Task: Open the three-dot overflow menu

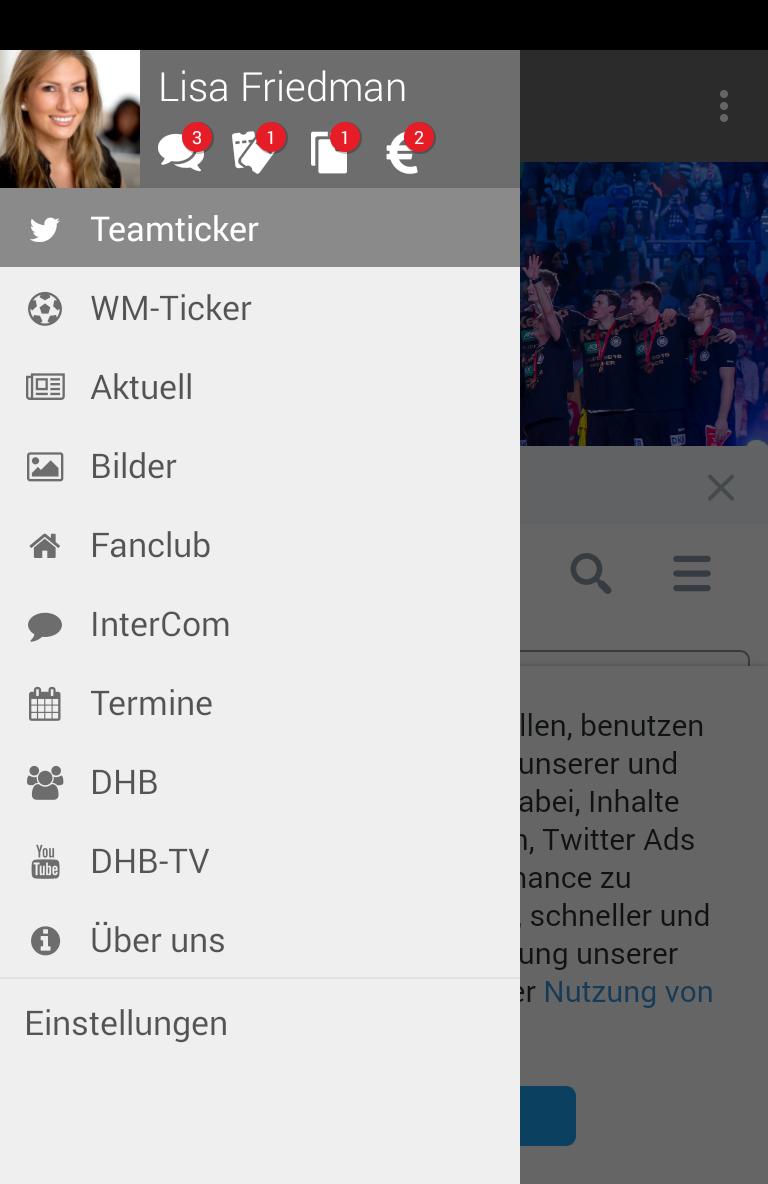Action: tap(723, 106)
